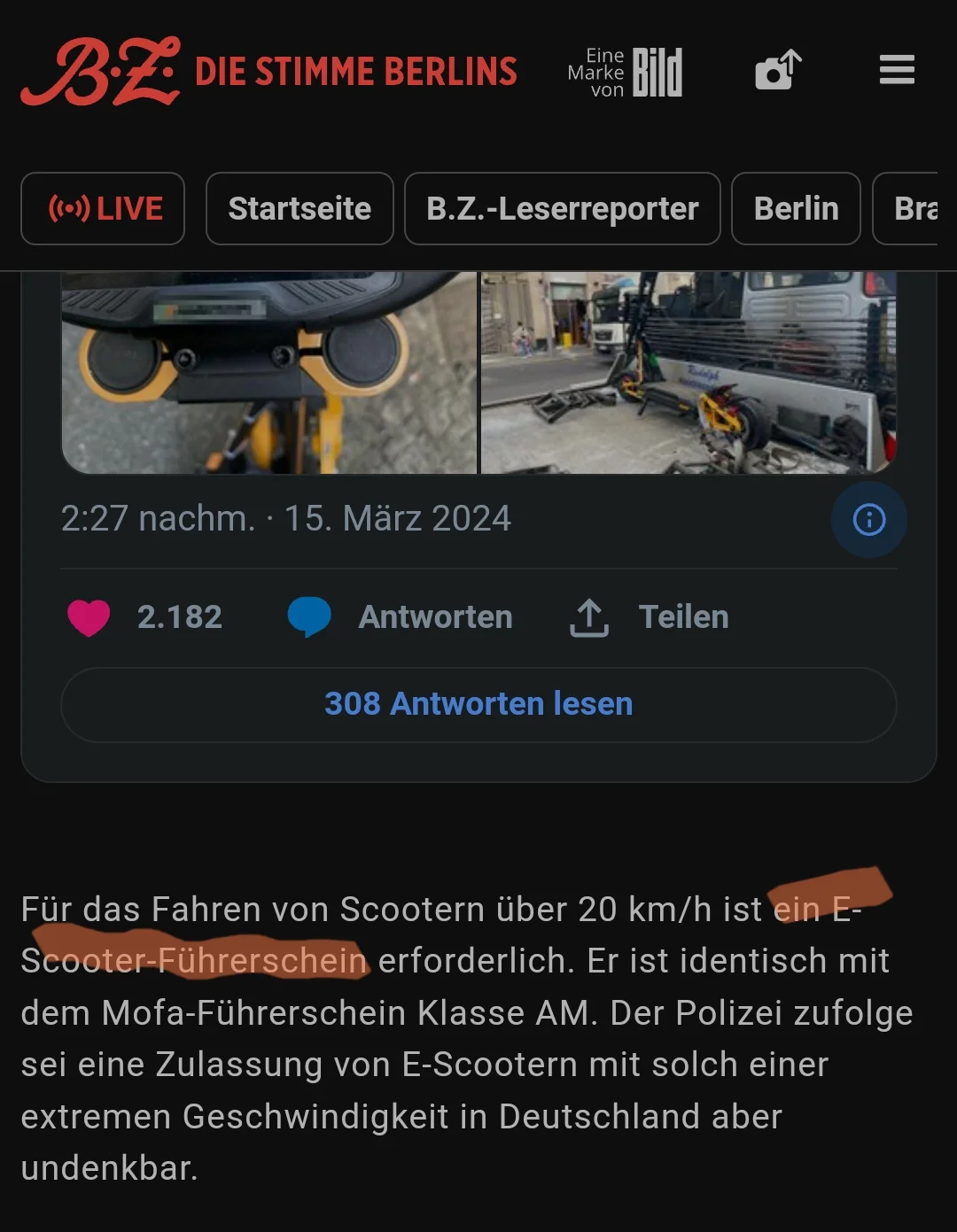Viewport: 957px width, 1232px height.
Task: Like the embedded tweet
Action: [x=89, y=617]
